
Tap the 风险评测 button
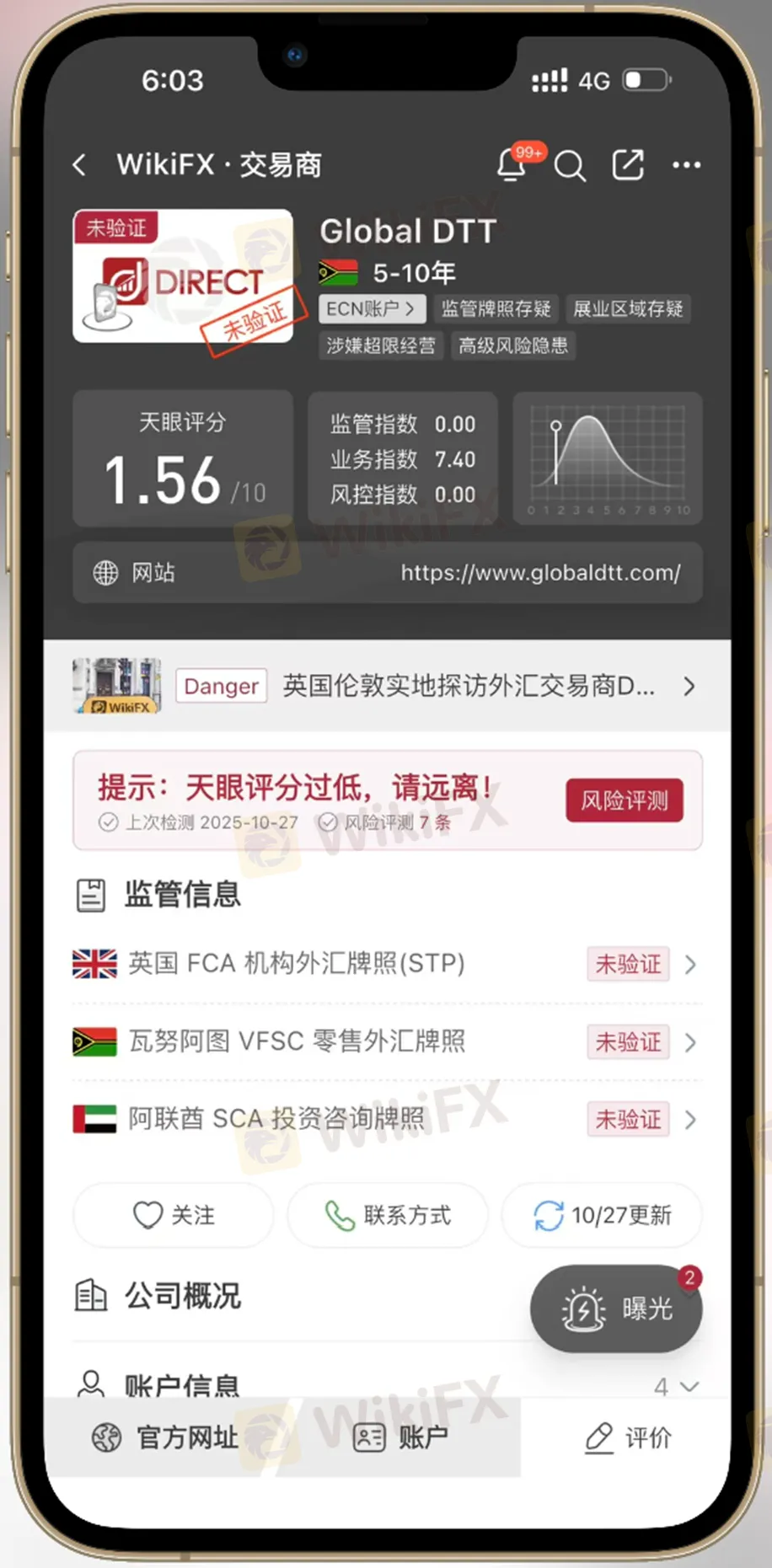(x=625, y=800)
